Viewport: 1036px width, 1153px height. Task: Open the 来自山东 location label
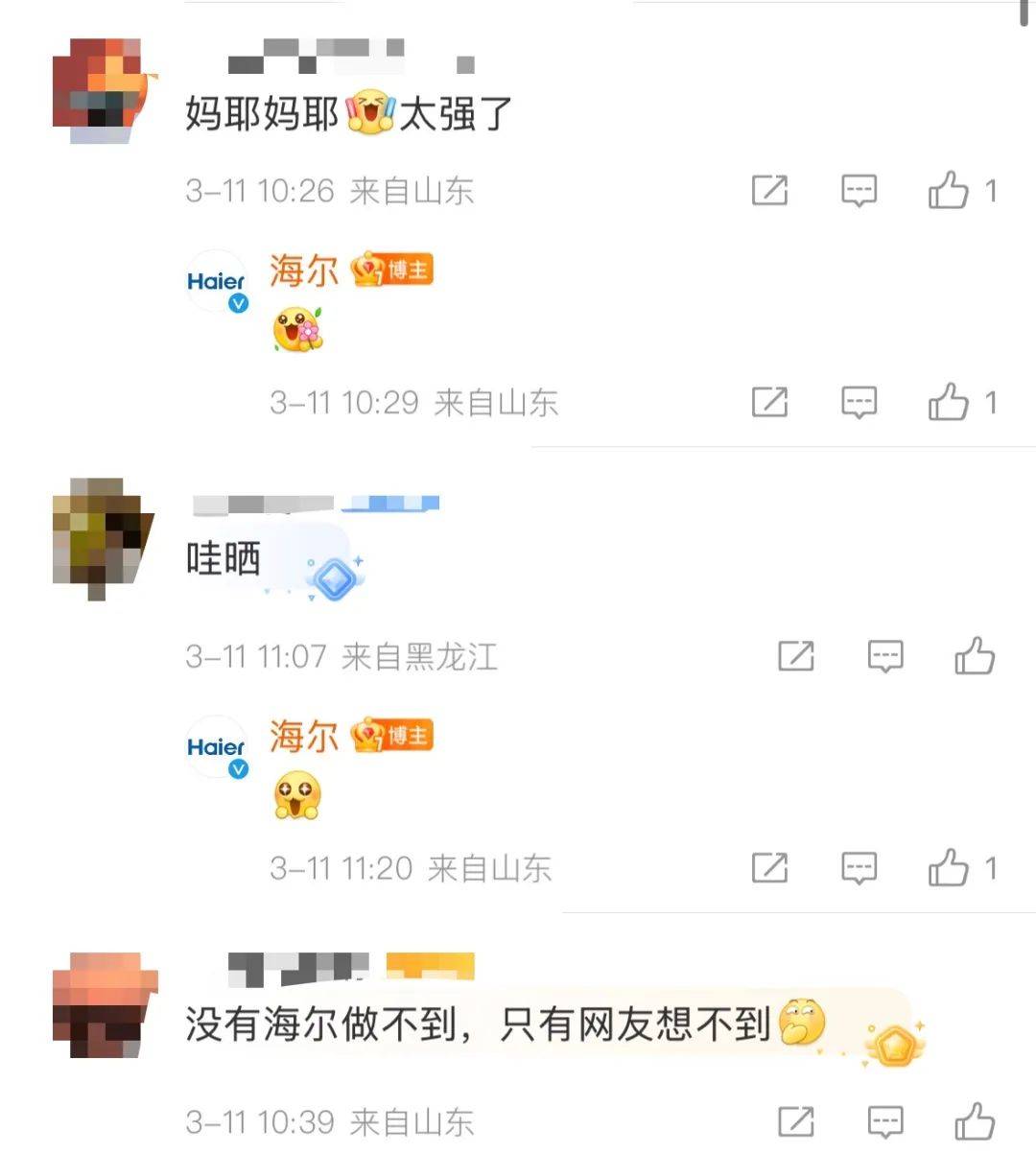(412, 191)
